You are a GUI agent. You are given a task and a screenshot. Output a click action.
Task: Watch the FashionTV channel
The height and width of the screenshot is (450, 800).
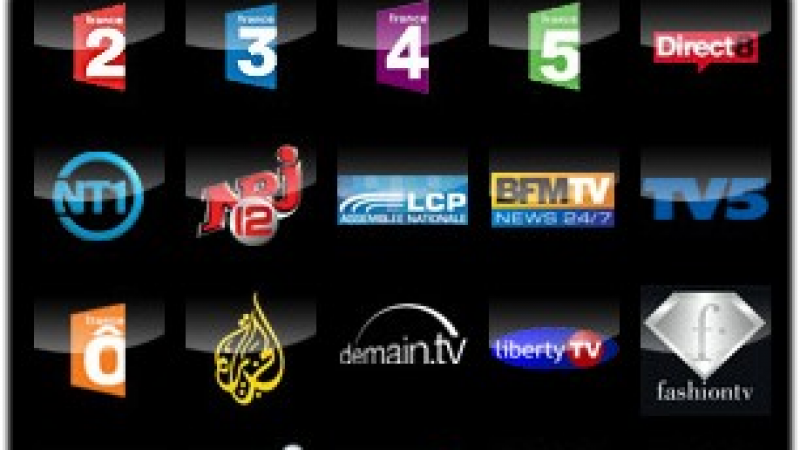pos(705,349)
